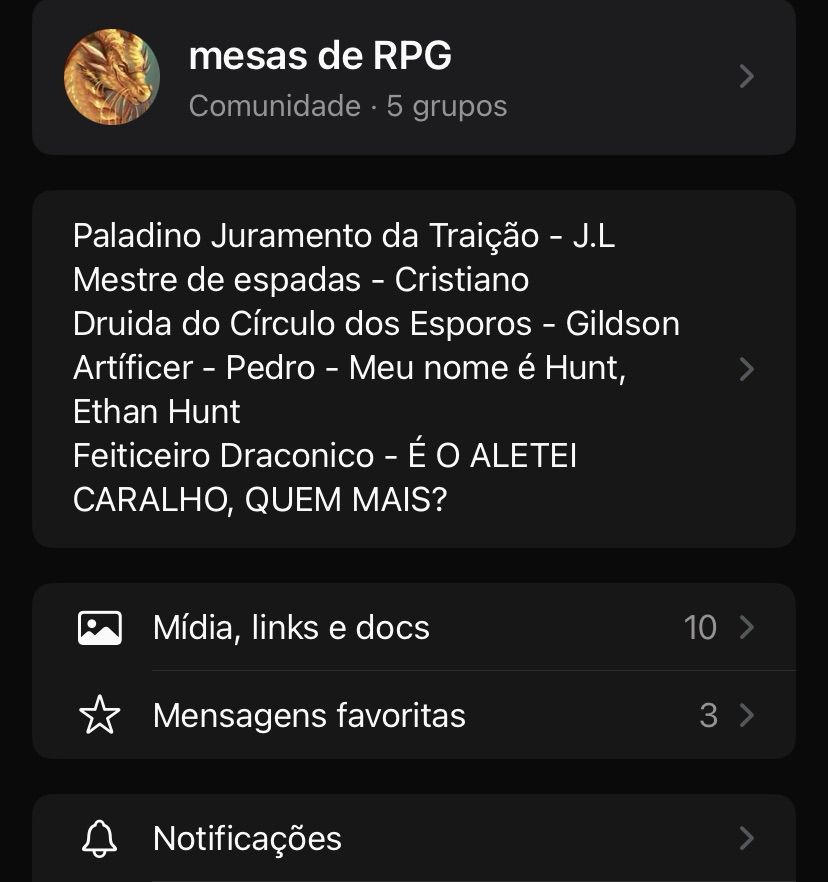The height and width of the screenshot is (882, 828).
Task: Open the mesas de RPG community
Action: click(413, 77)
